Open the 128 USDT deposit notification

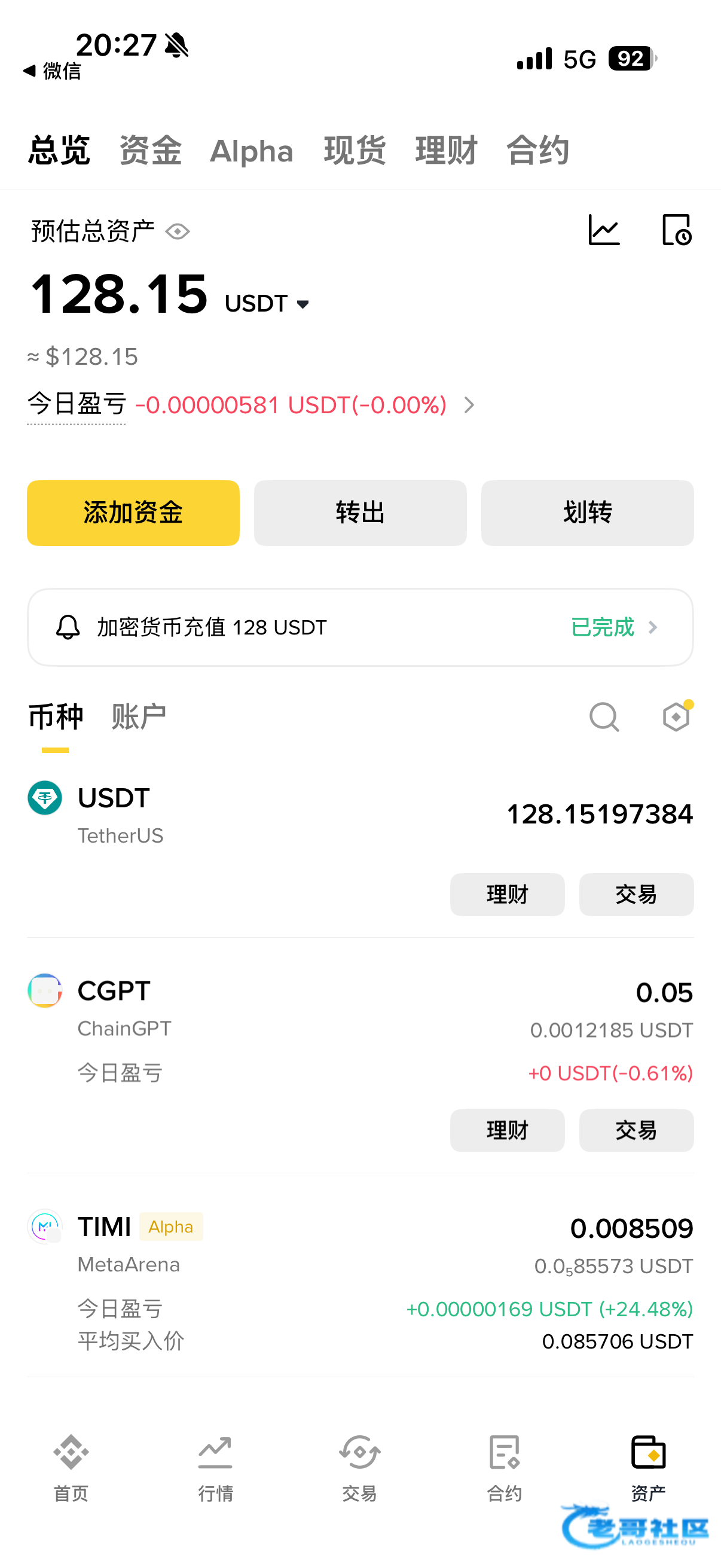point(360,627)
